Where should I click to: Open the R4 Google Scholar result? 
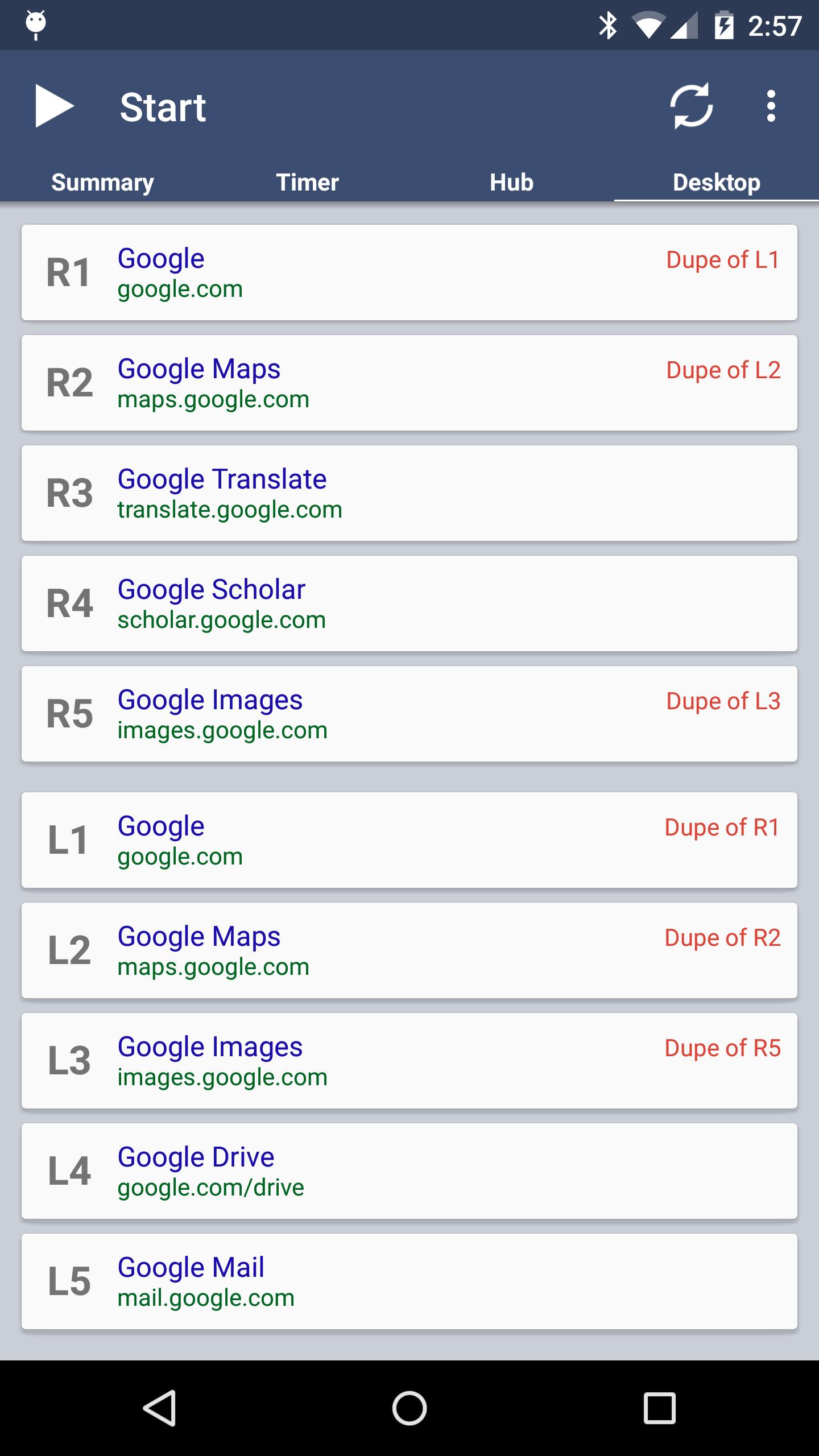point(409,603)
